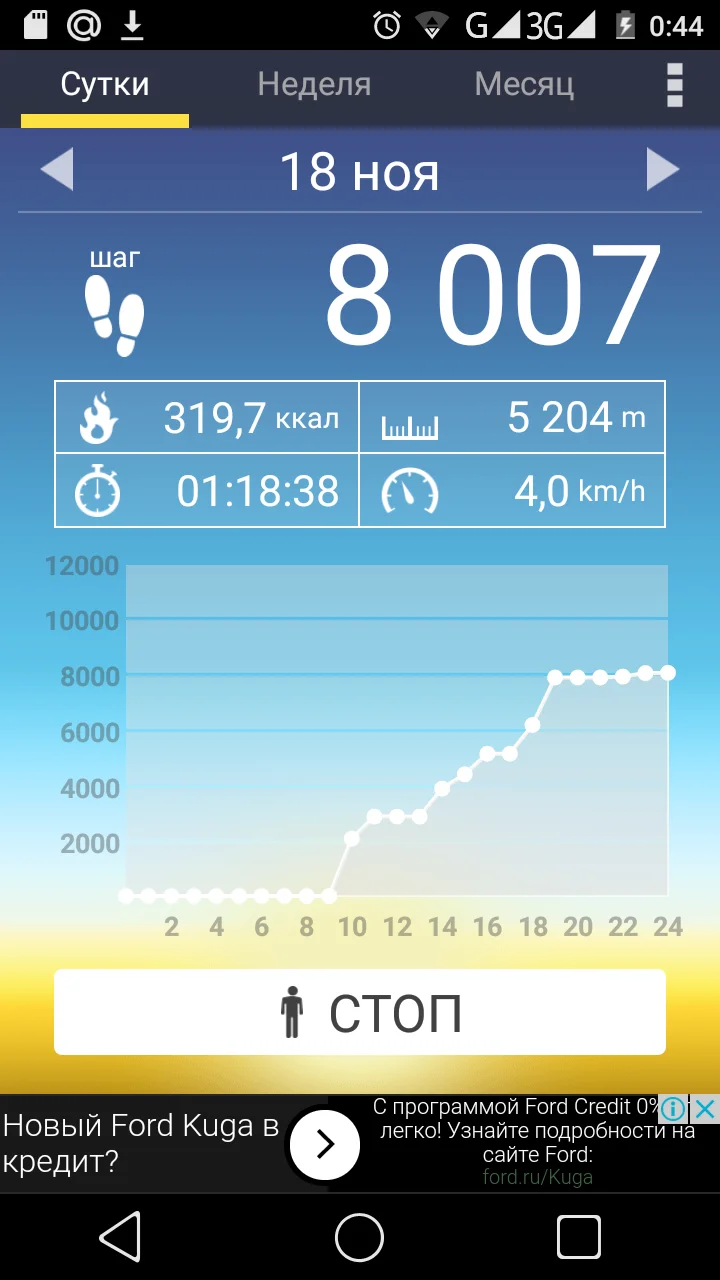
Task: Select the Сутки tab
Action: click(105, 84)
